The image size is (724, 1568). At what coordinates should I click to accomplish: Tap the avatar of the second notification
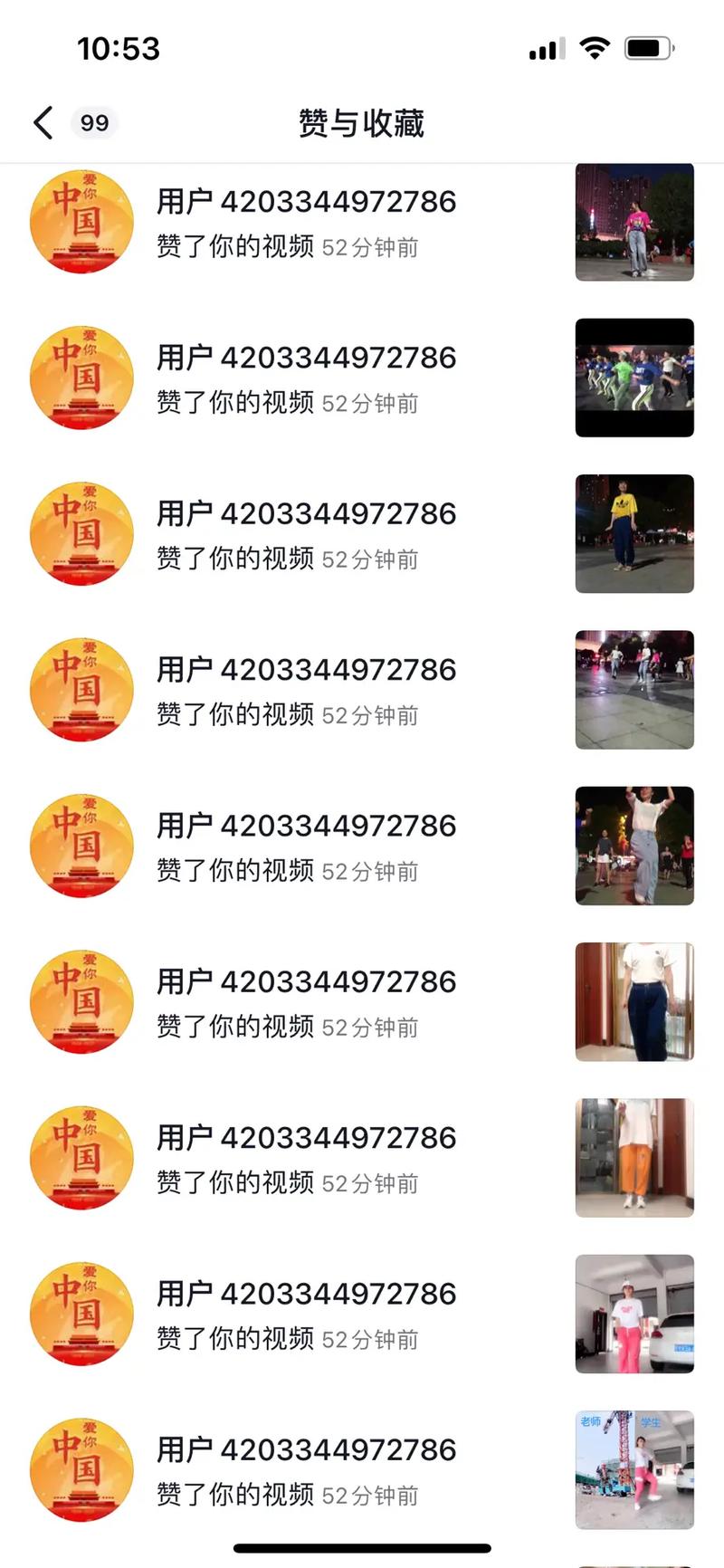81,378
